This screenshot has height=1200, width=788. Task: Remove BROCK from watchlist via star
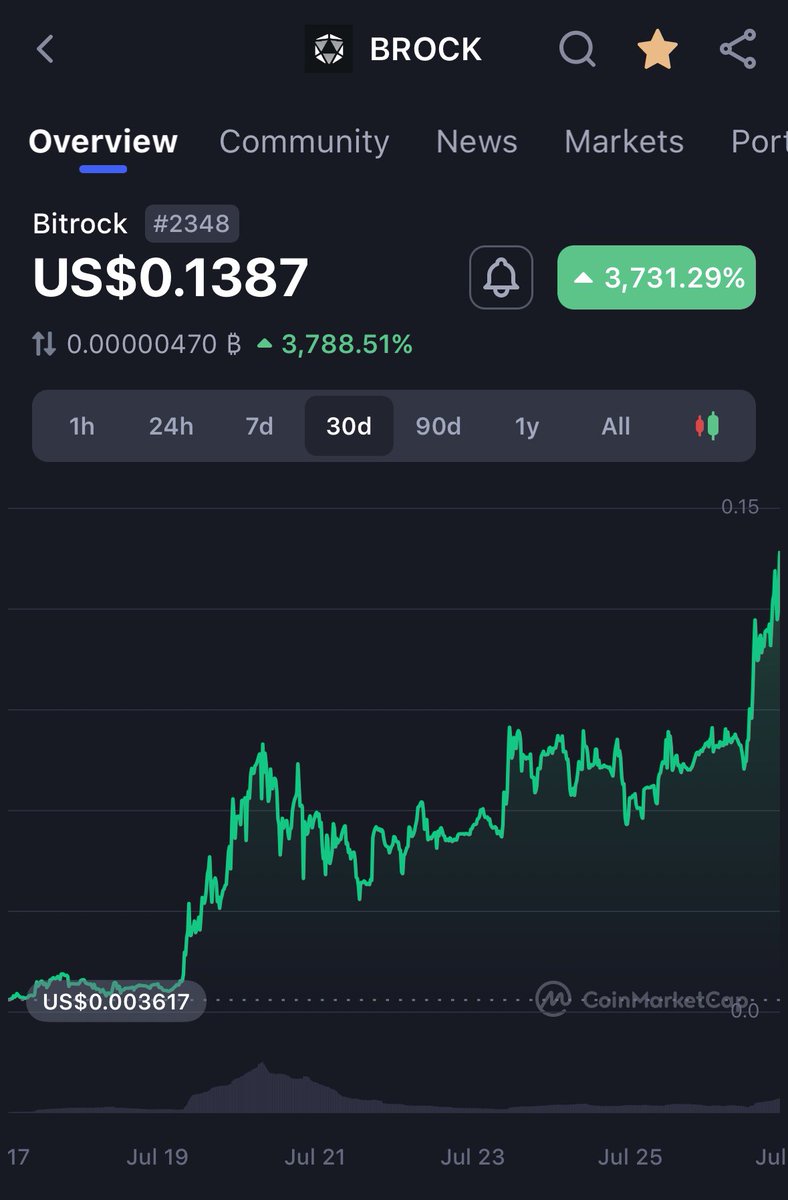click(x=658, y=49)
